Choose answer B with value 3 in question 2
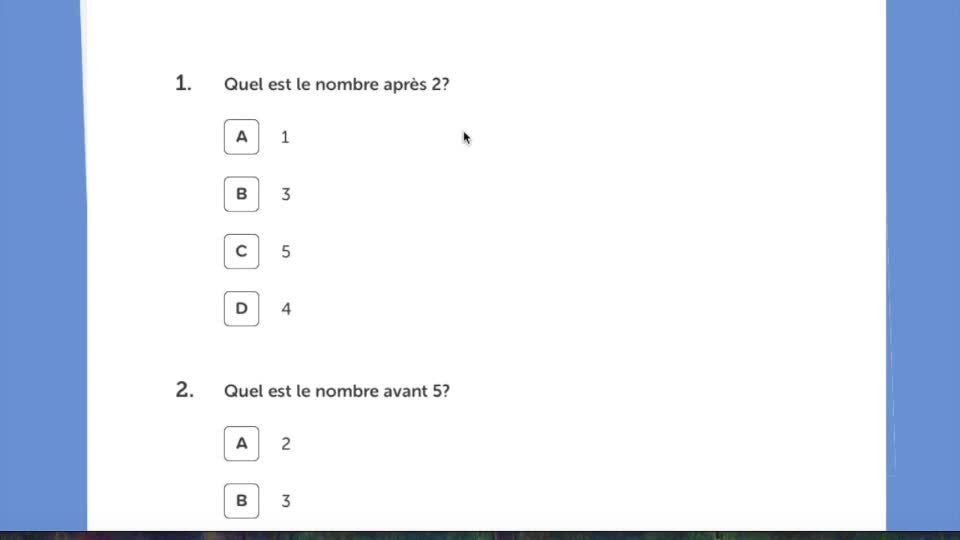Viewport: 960px width, 540px height. coord(241,501)
